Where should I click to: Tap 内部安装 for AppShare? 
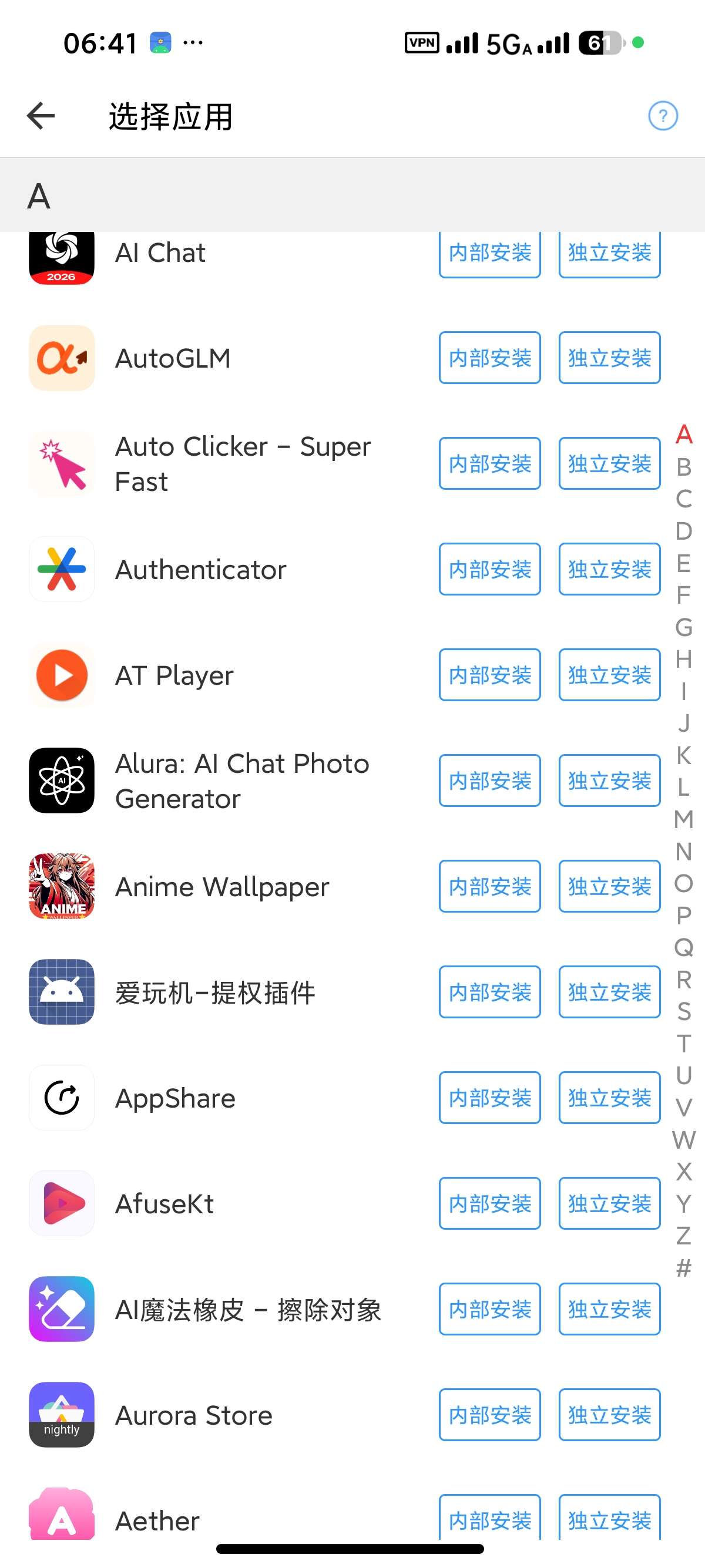tap(489, 1098)
